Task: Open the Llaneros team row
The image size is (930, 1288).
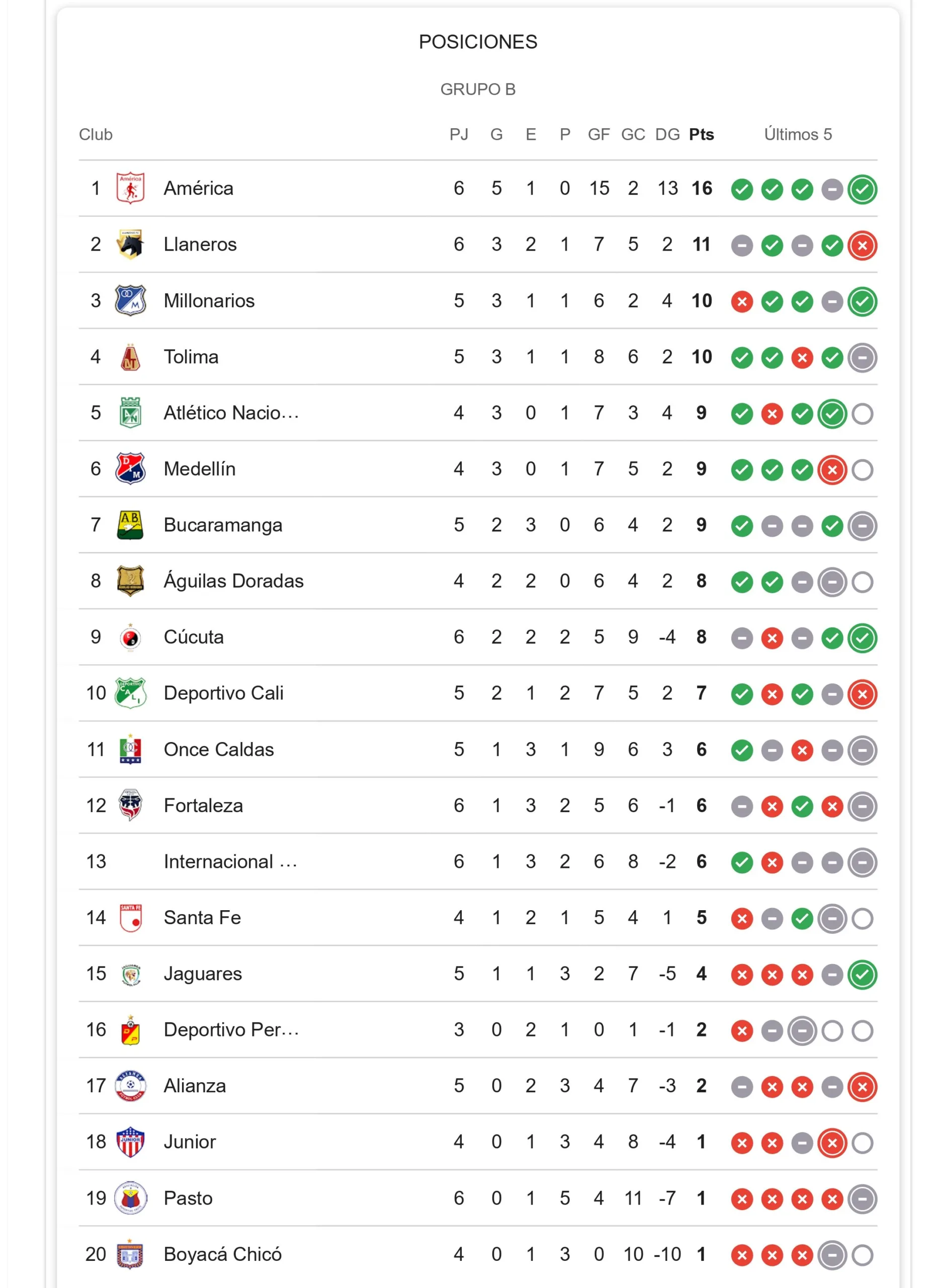Action: (x=477, y=245)
